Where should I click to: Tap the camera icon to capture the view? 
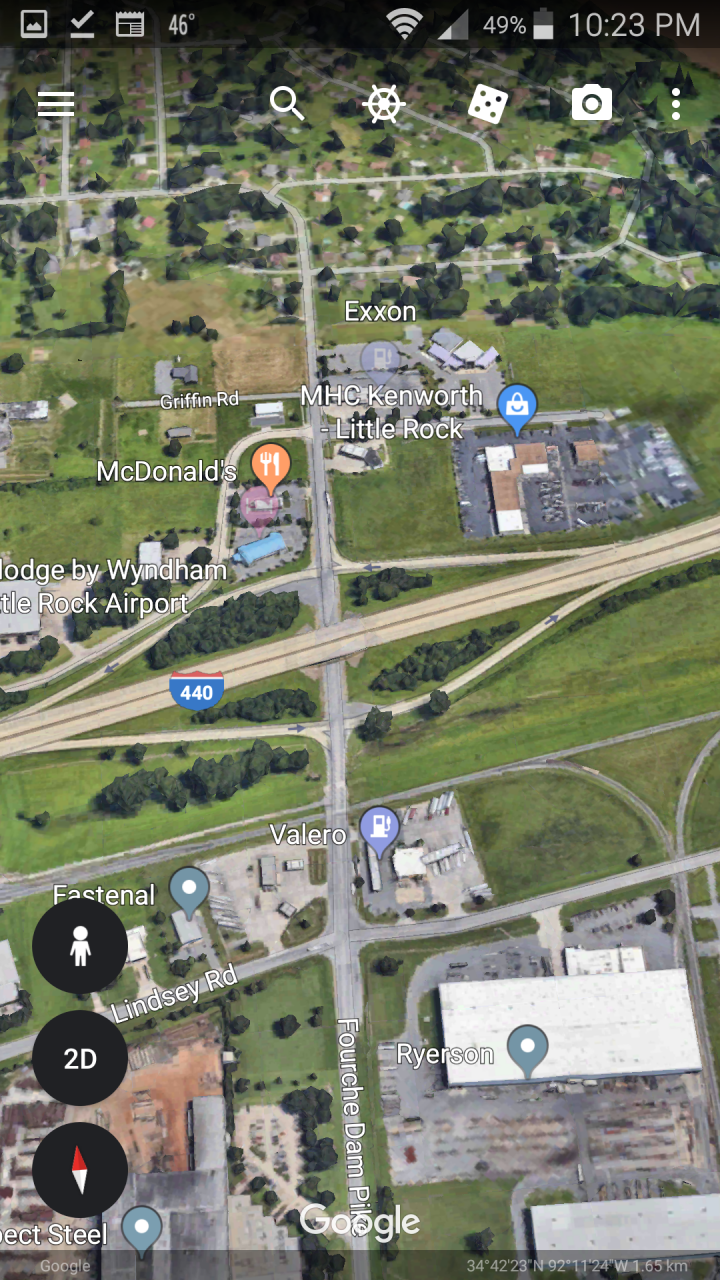591,103
